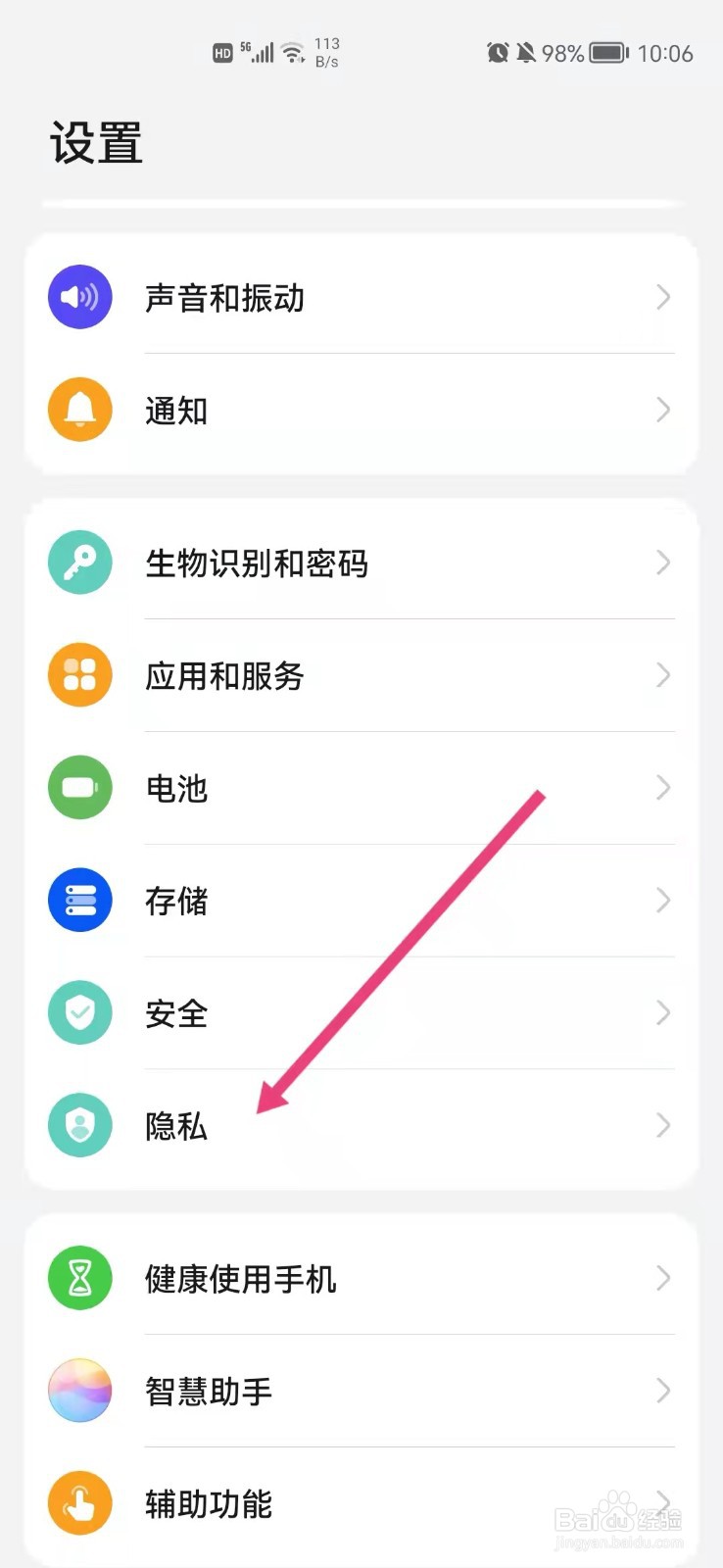Expand the 辅助功能 row chevron
The height and width of the screenshot is (1568, 723).
[662, 1503]
